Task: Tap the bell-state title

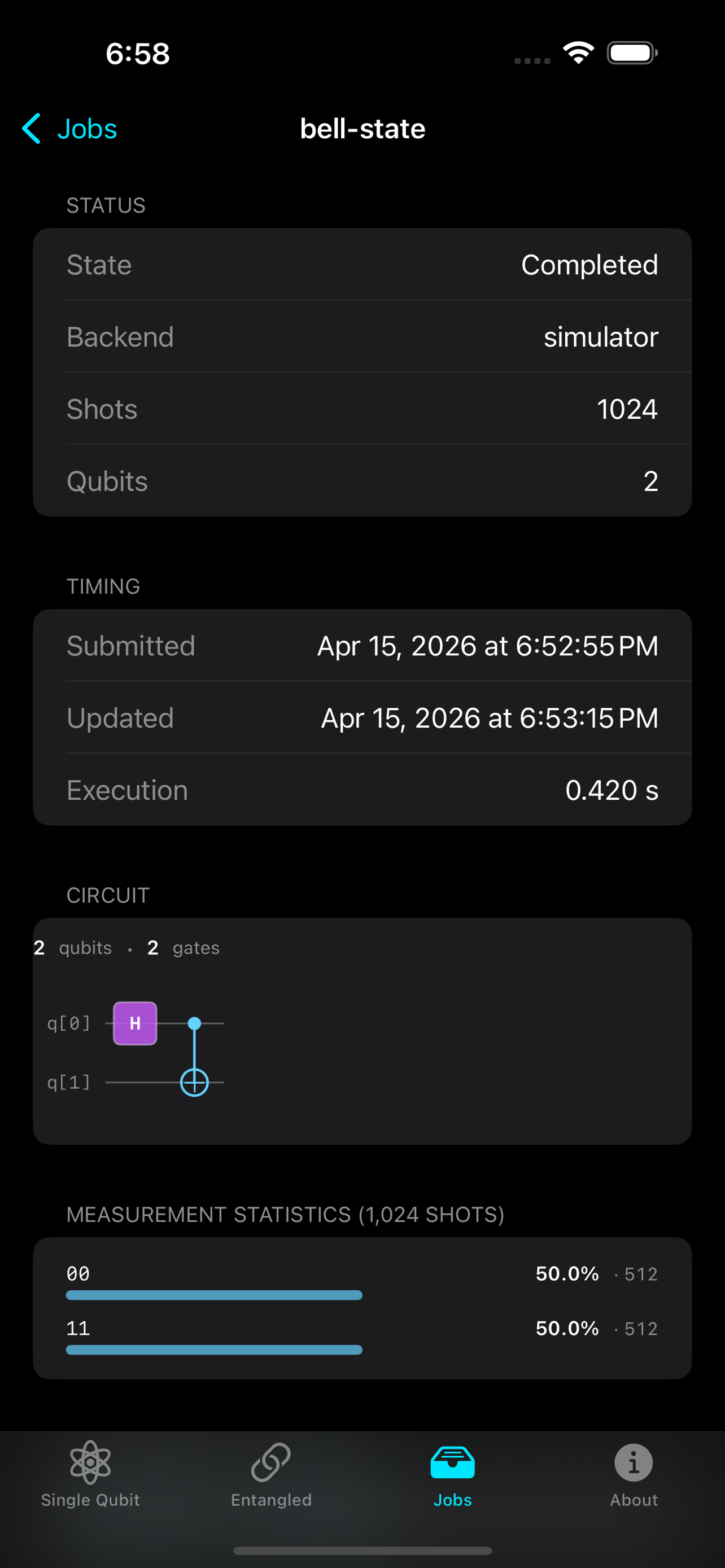Action: pyautogui.click(x=363, y=129)
